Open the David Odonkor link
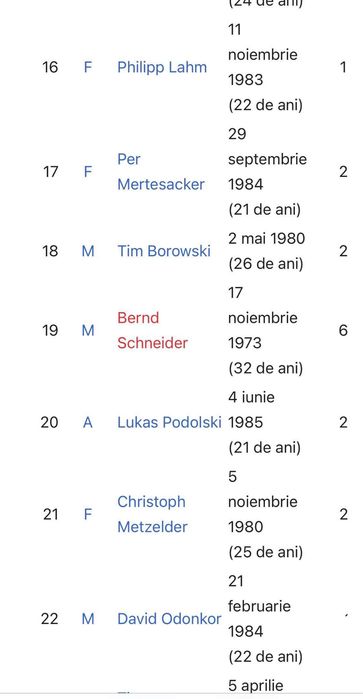Screen dimensions: 363x699 pyautogui.click(x=169, y=618)
